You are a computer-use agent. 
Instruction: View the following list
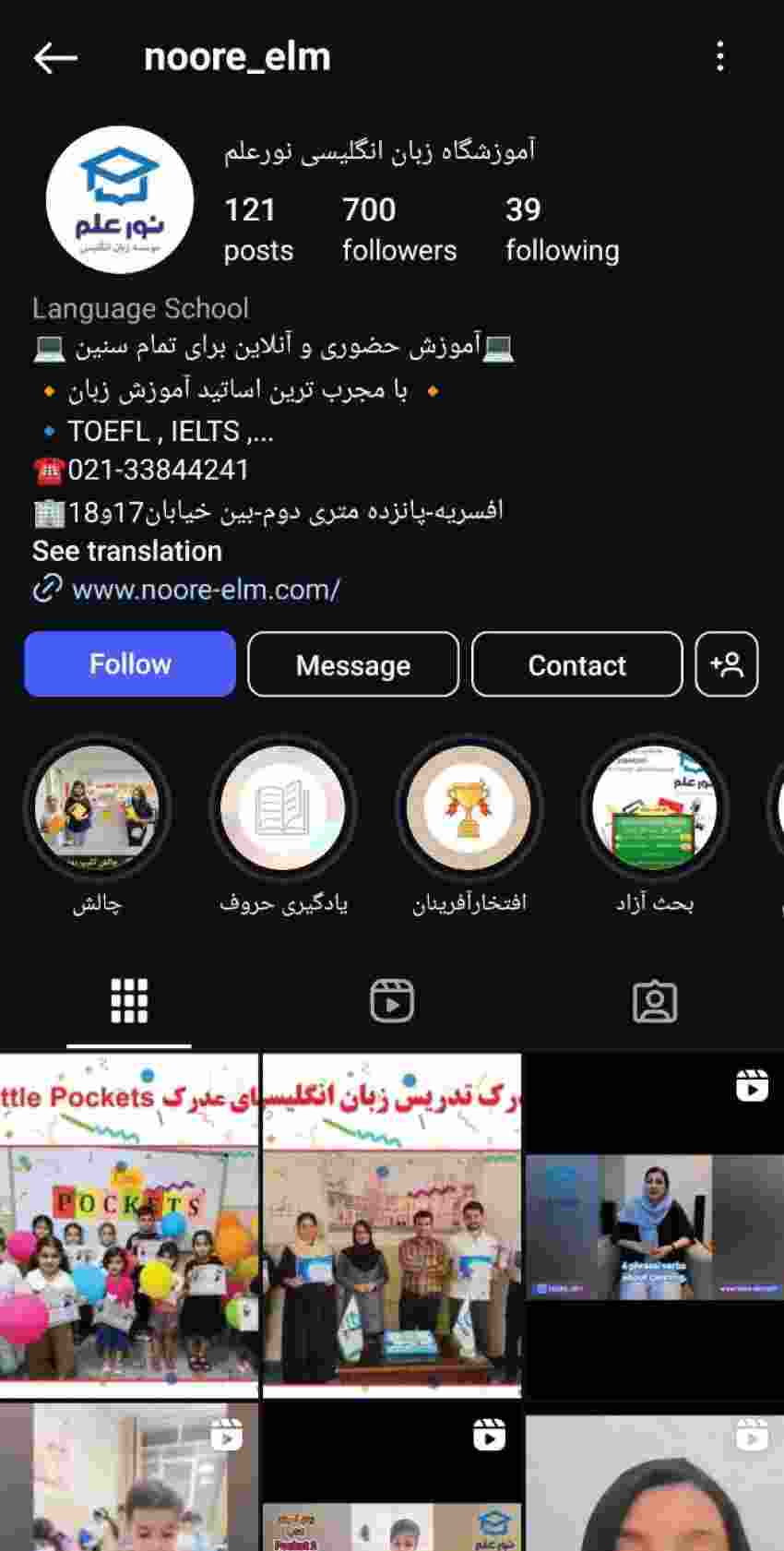[563, 230]
